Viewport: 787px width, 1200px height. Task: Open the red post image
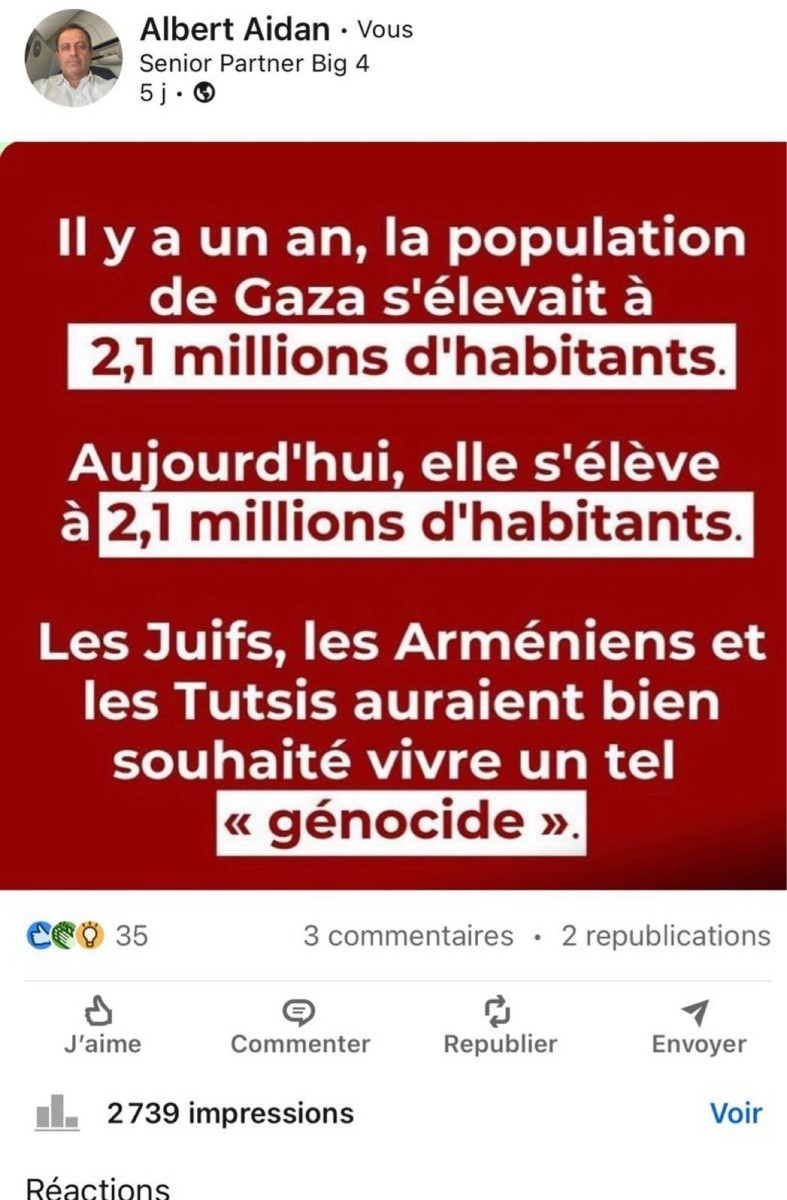click(x=393, y=515)
